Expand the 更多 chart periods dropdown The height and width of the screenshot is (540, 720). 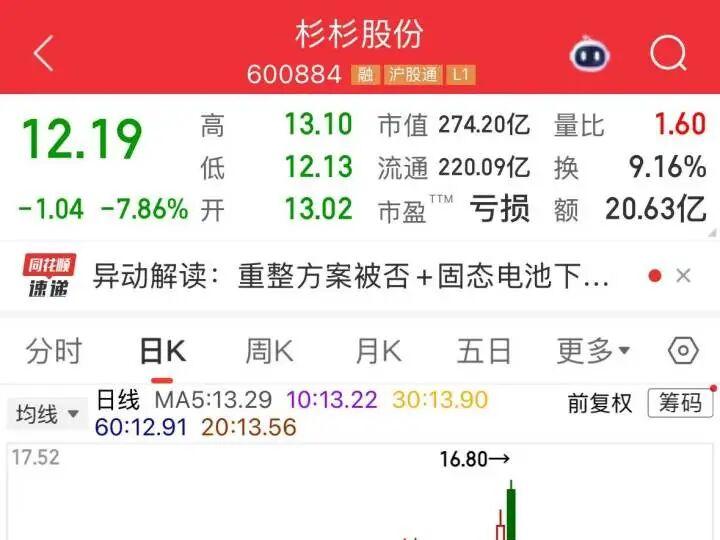pyautogui.click(x=593, y=351)
